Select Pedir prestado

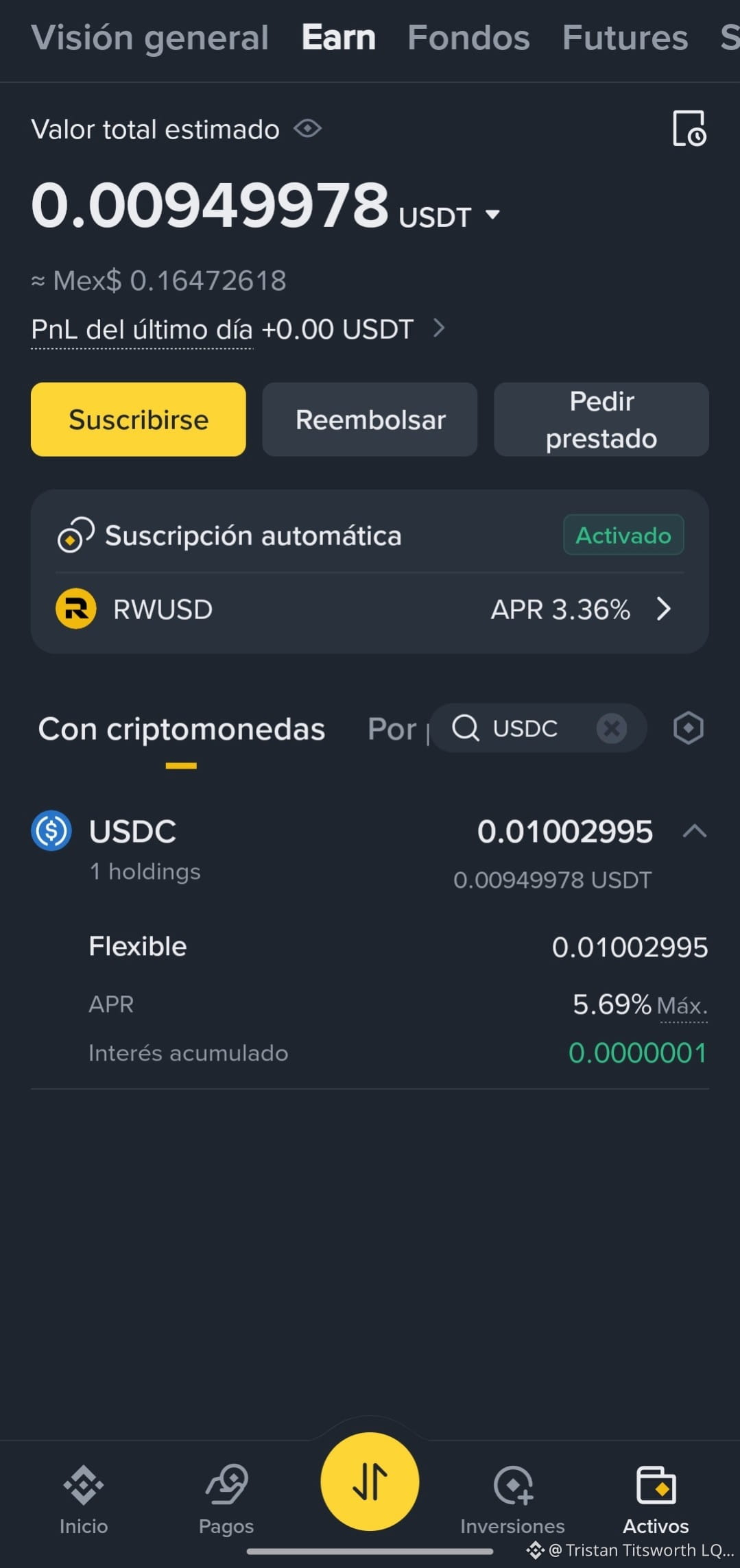point(601,420)
